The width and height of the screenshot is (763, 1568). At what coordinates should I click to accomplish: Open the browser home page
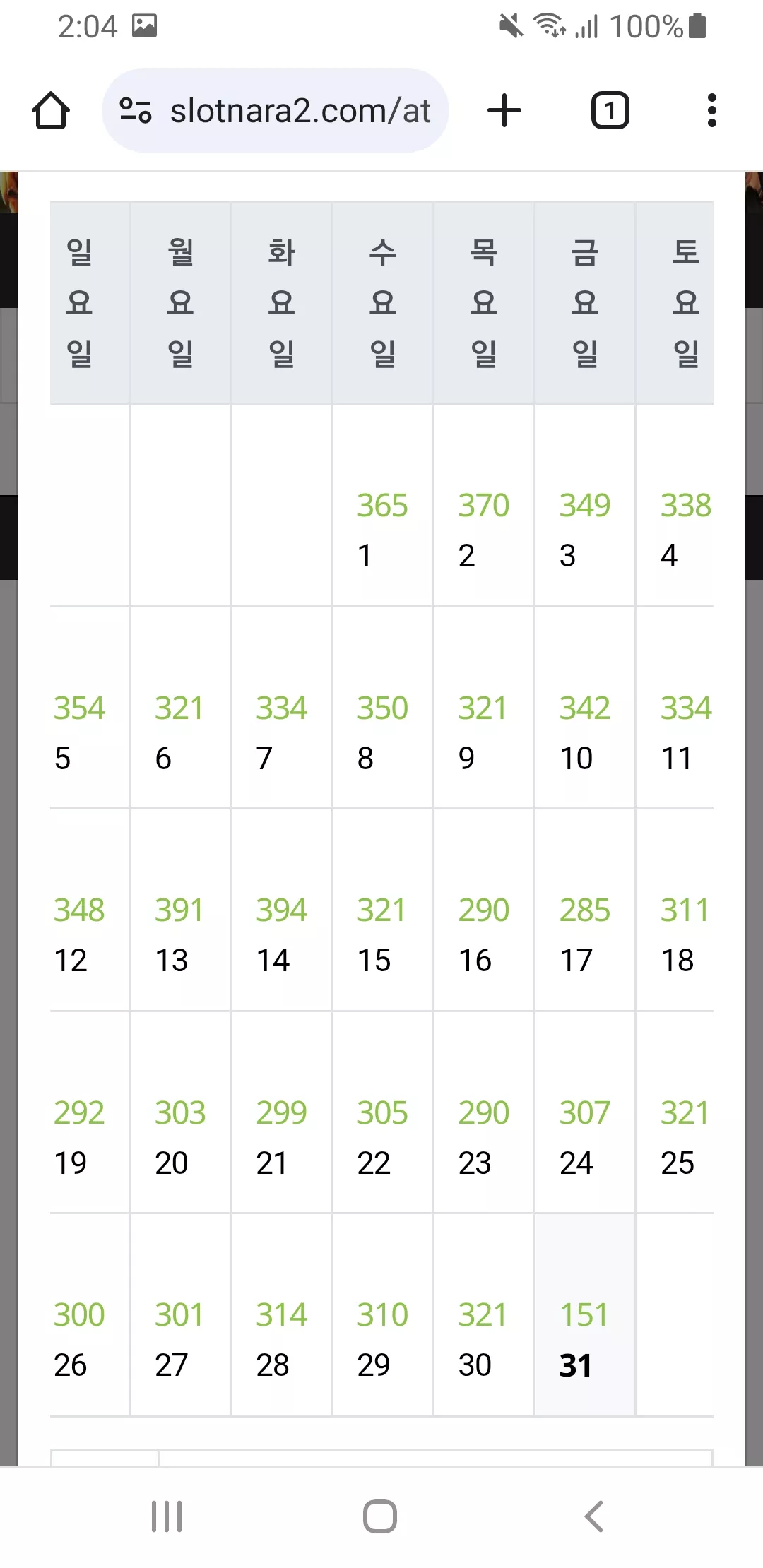coord(51,111)
